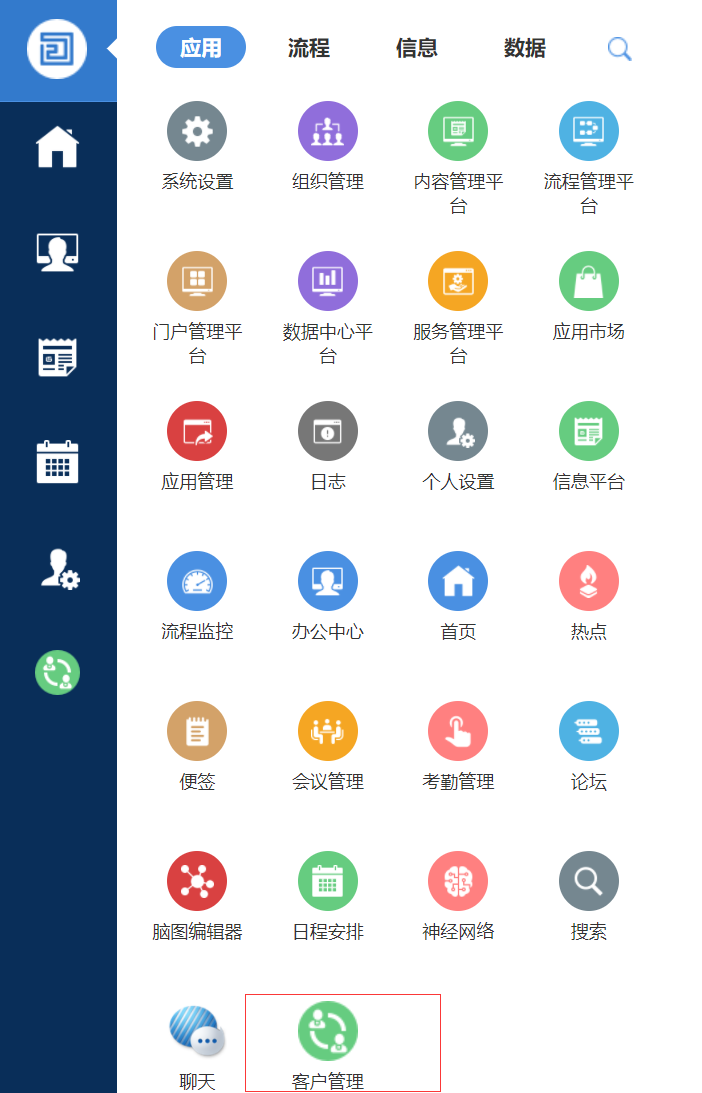
Task: Switch to the 信息 tab
Action: (x=417, y=48)
